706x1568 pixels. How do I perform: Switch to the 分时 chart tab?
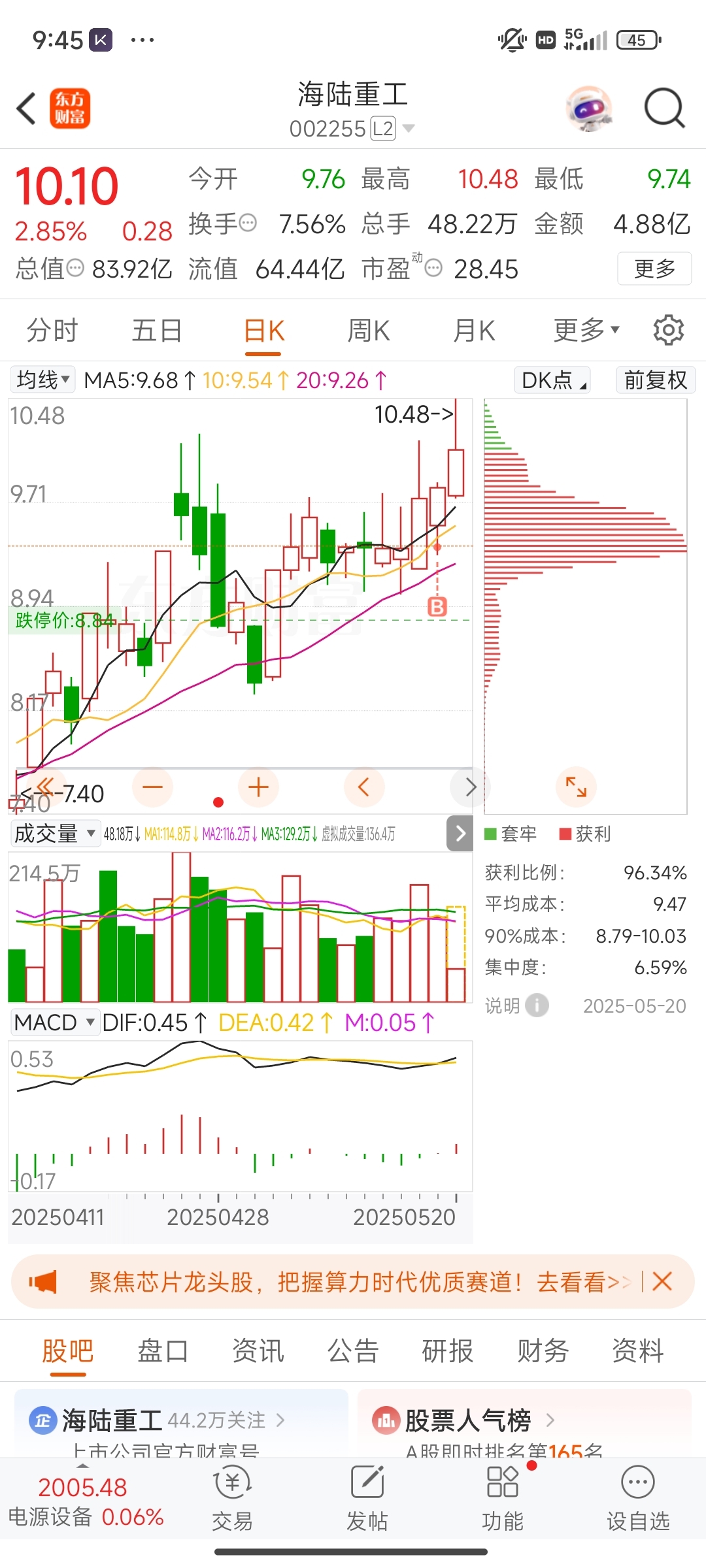point(52,331)
